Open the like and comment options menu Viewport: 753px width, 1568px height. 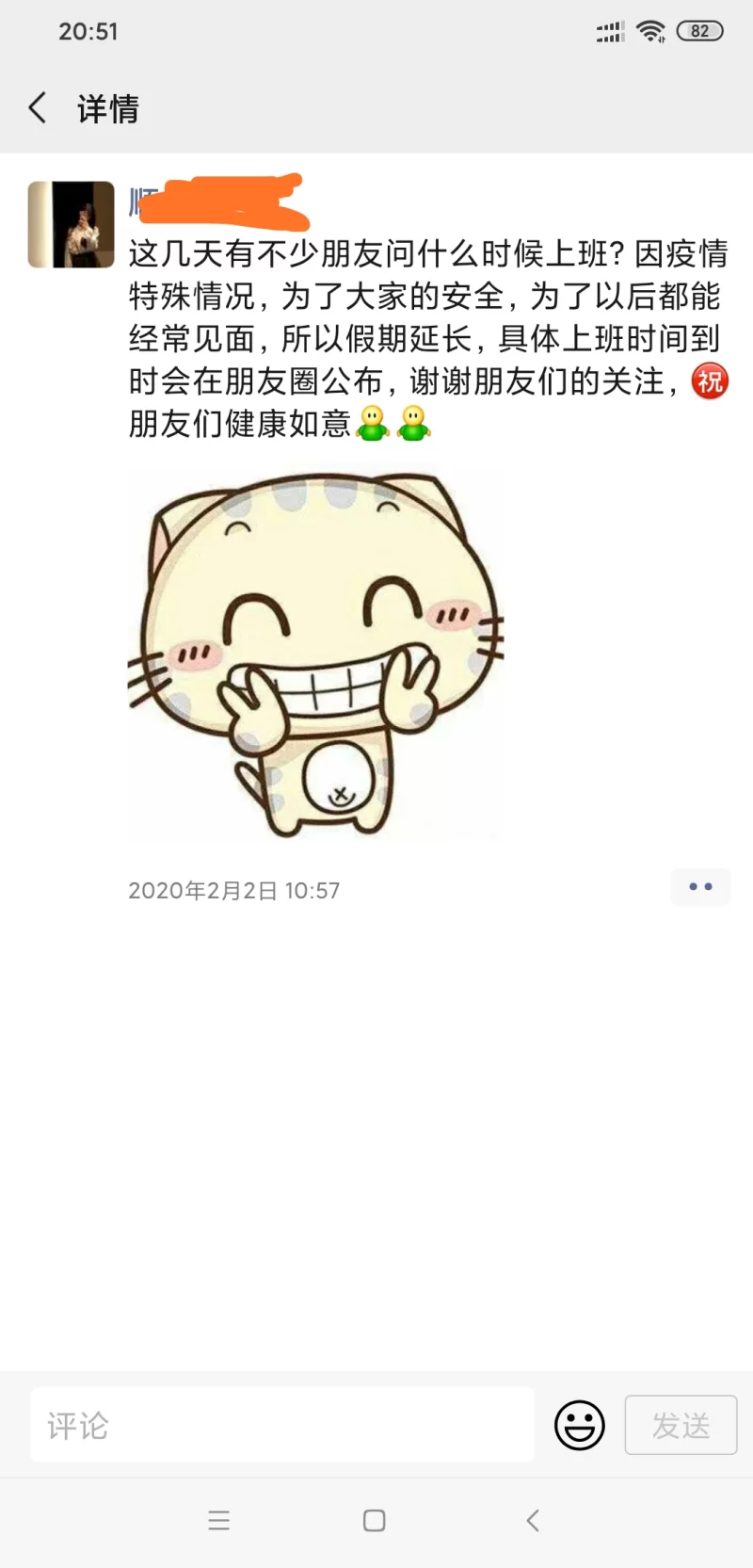click(700, 887)
